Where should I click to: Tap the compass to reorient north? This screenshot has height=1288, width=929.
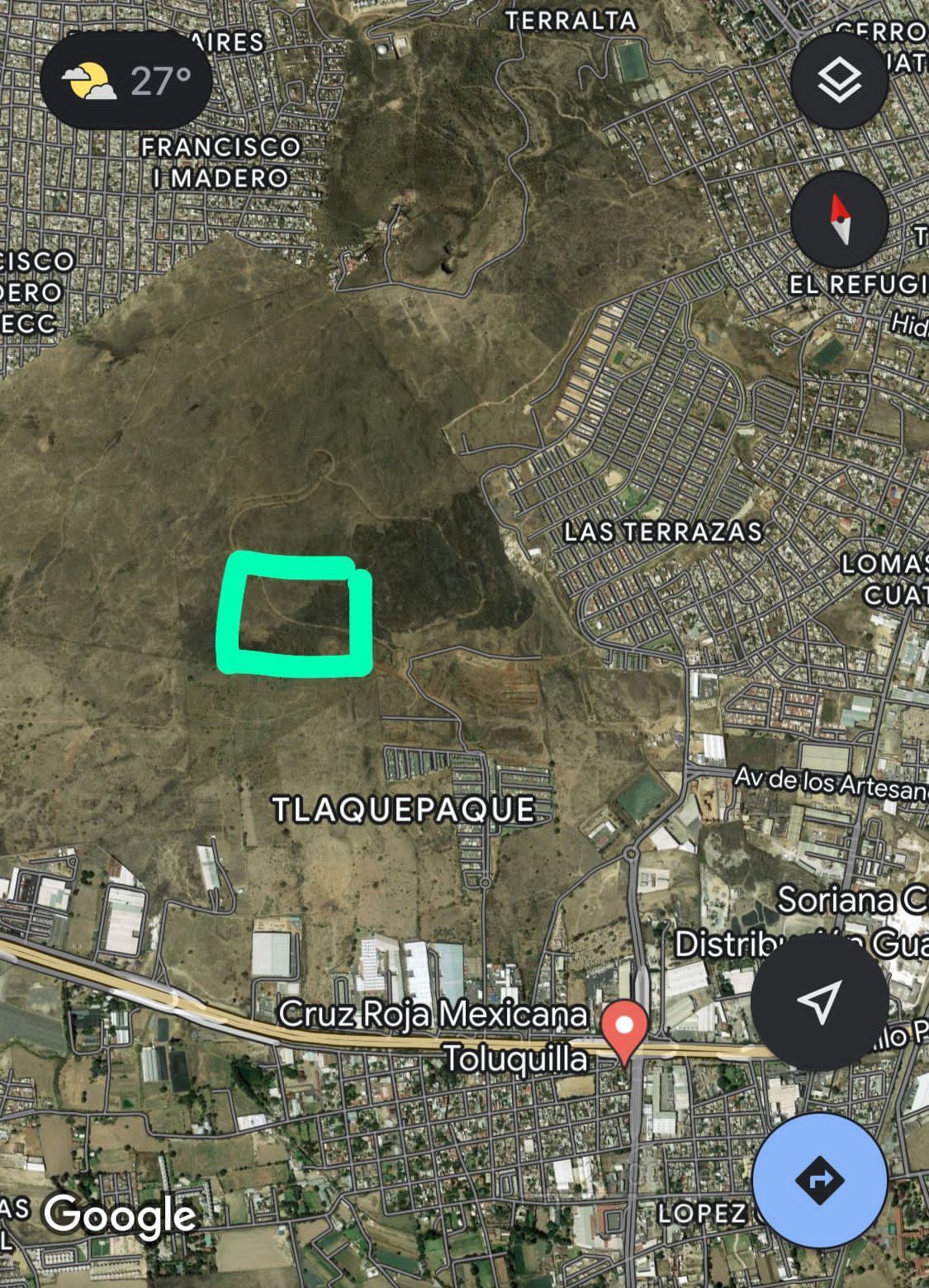click(839, 220)
